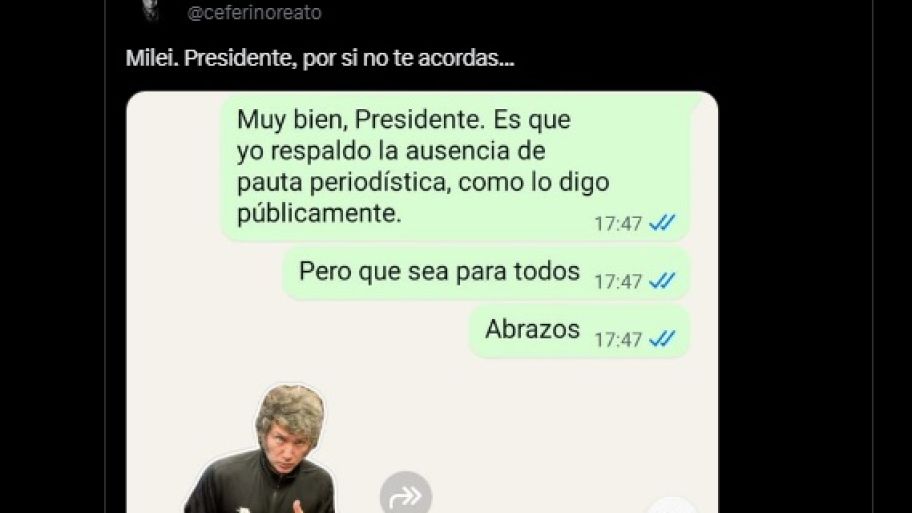
Task: Open the attached WhatsApp screenshot image
Action: pos(421,300)
